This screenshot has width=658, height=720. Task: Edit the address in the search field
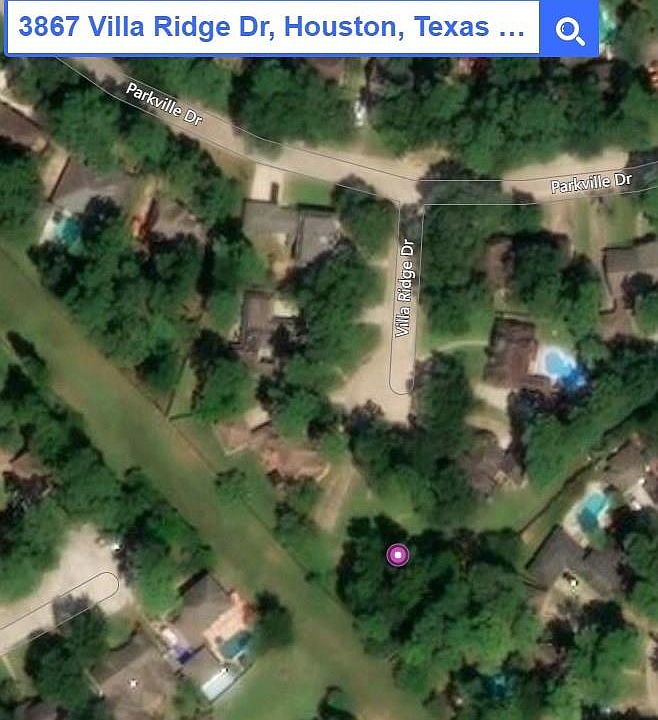click(x=272, y=28)
